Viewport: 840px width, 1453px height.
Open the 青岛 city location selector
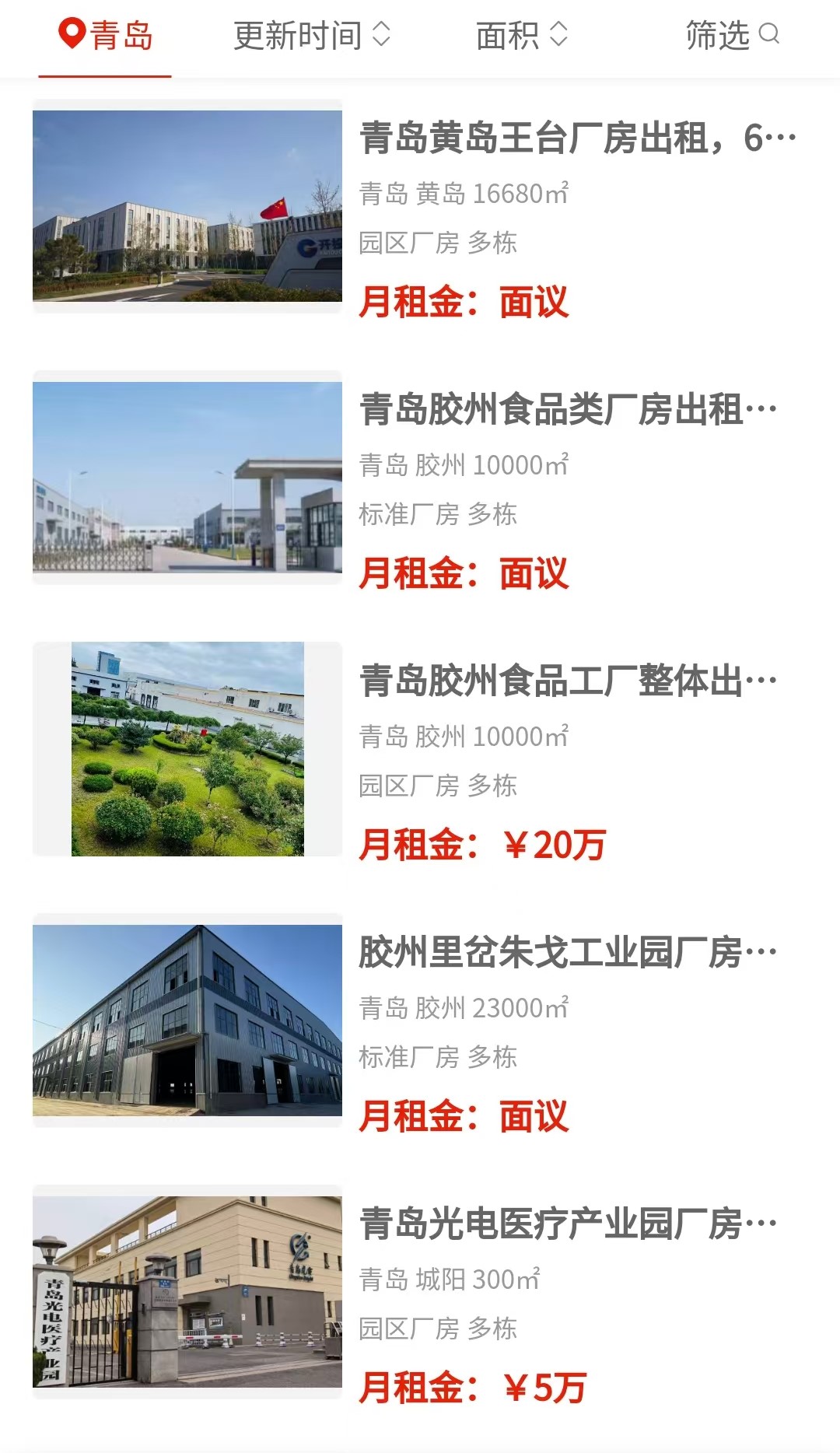(106, 36)
